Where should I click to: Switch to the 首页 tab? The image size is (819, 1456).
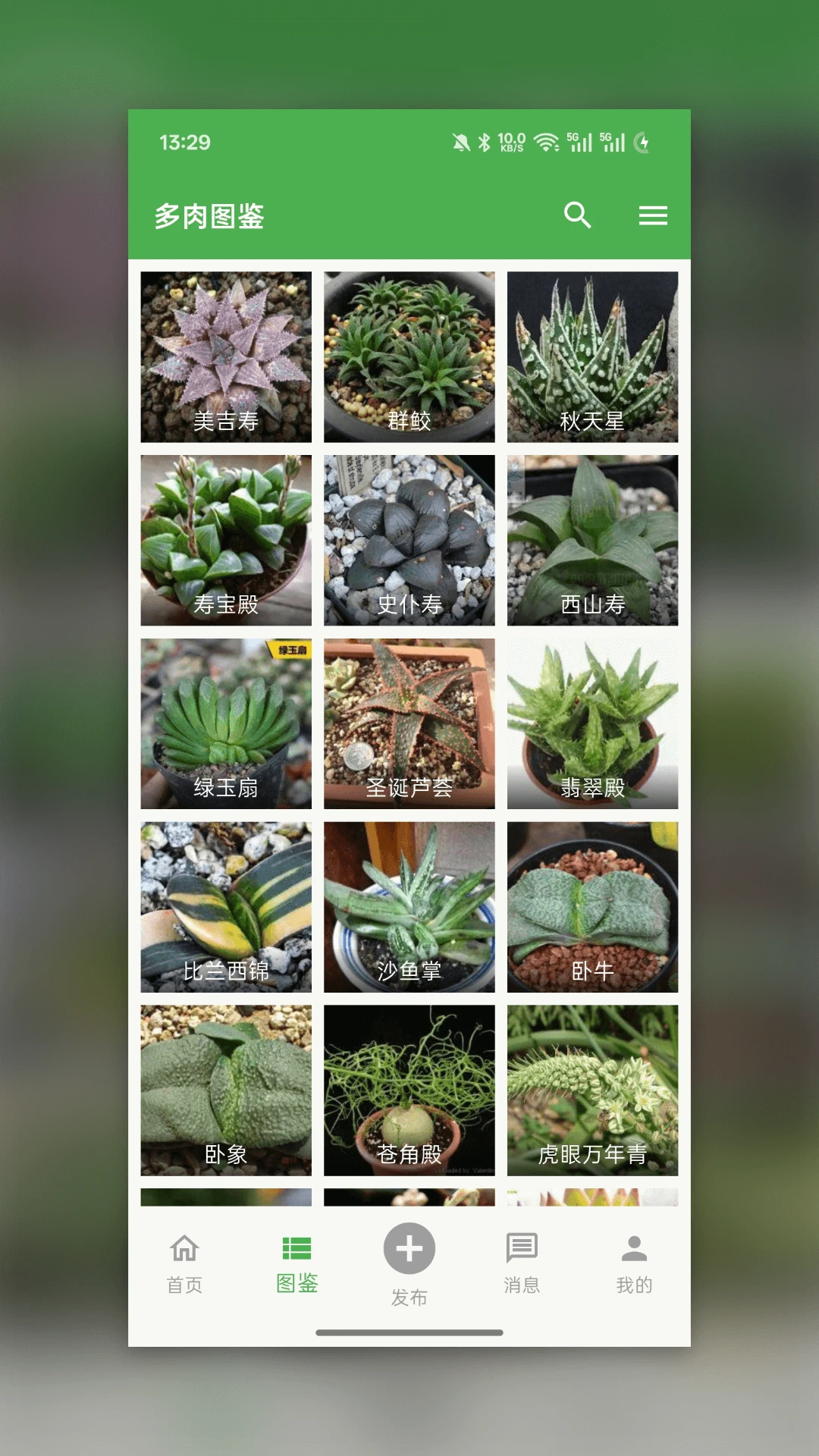[184, 1263]
